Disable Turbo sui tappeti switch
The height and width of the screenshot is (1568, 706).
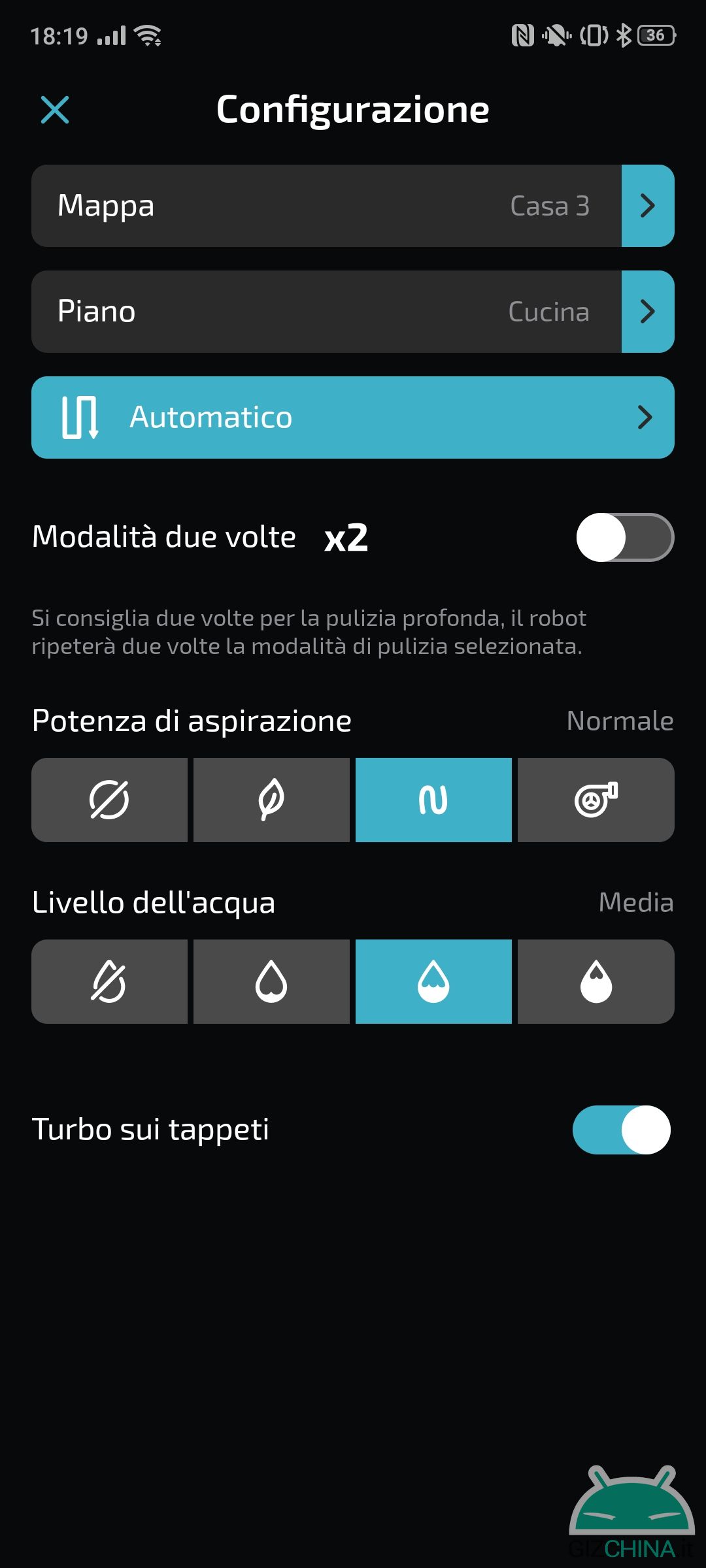point(622,1130)
